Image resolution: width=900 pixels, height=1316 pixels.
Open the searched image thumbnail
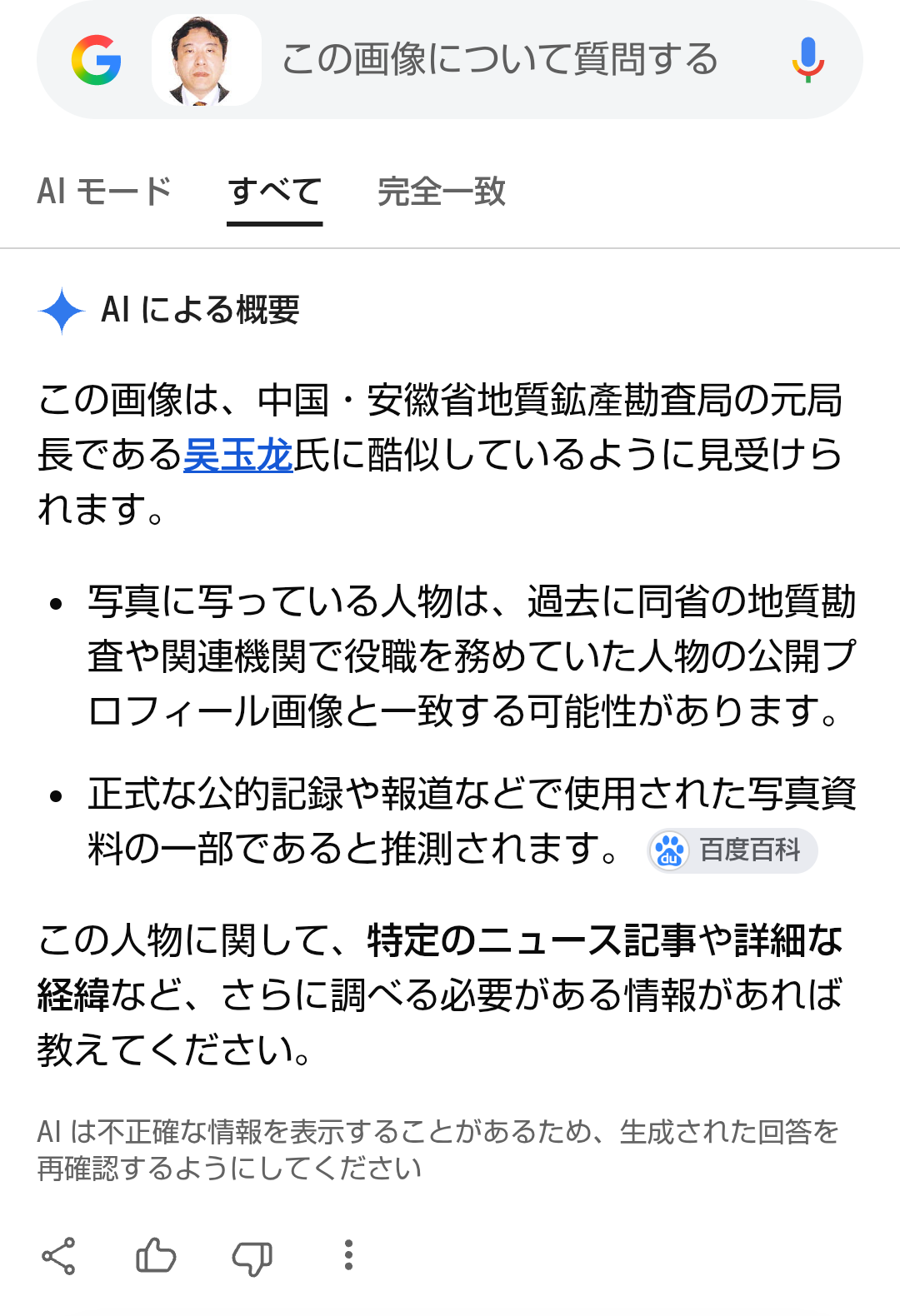coord(207,60)
